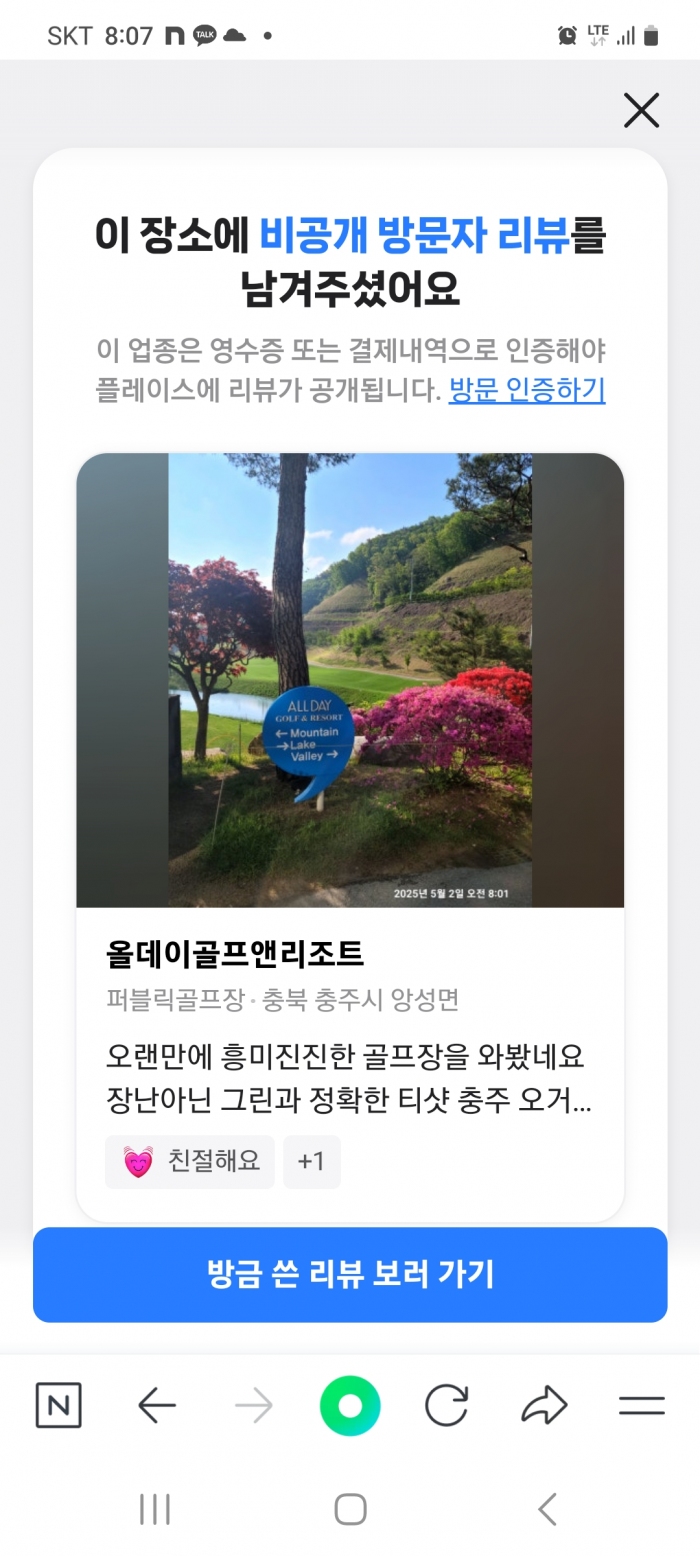Open the system recent apps view

click(x=155, y=1509)
